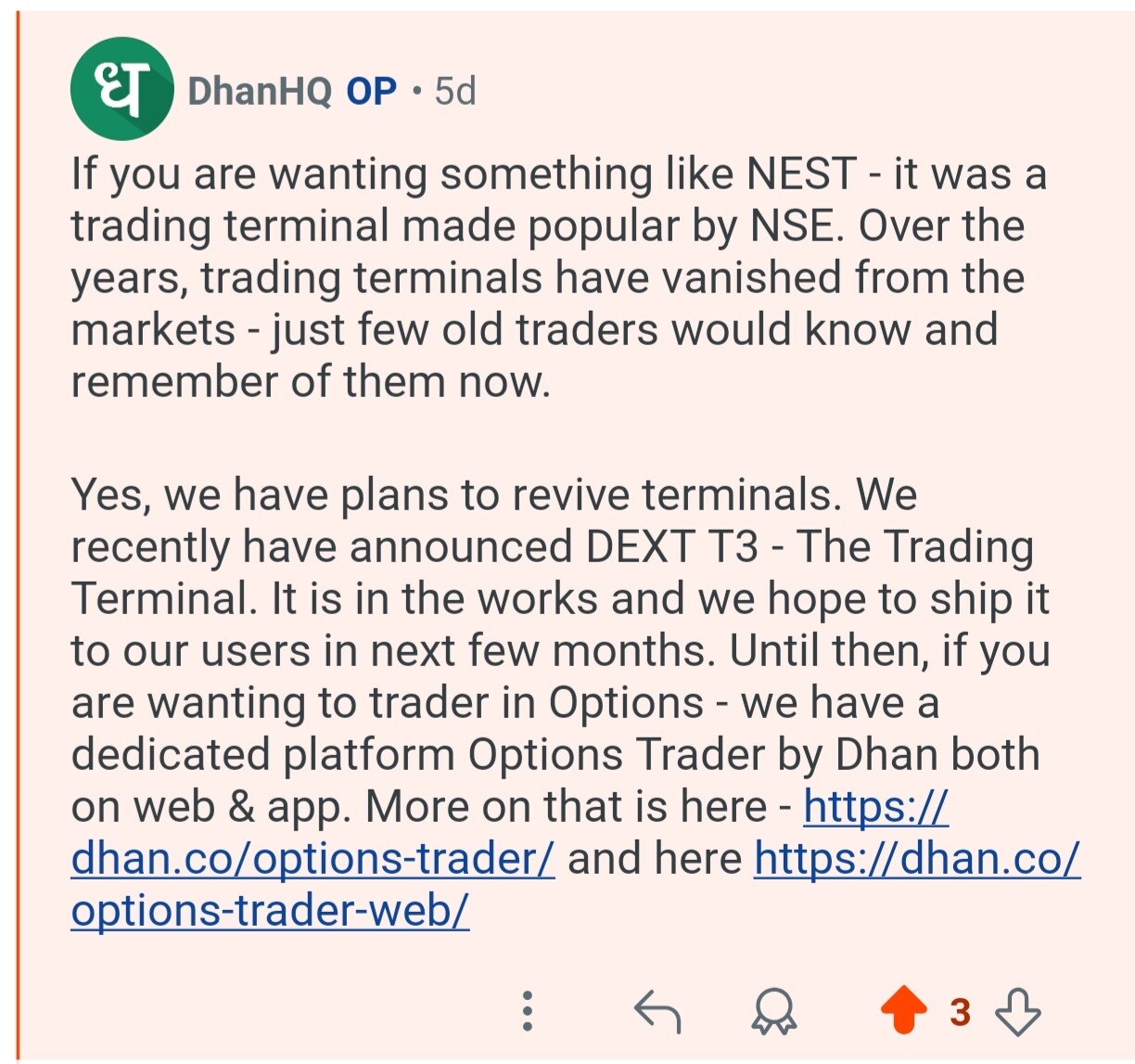Viewport: 1135px width, 1064px height.
Task: Reply to DhanHQ's comment
Action: (657, 1010)
